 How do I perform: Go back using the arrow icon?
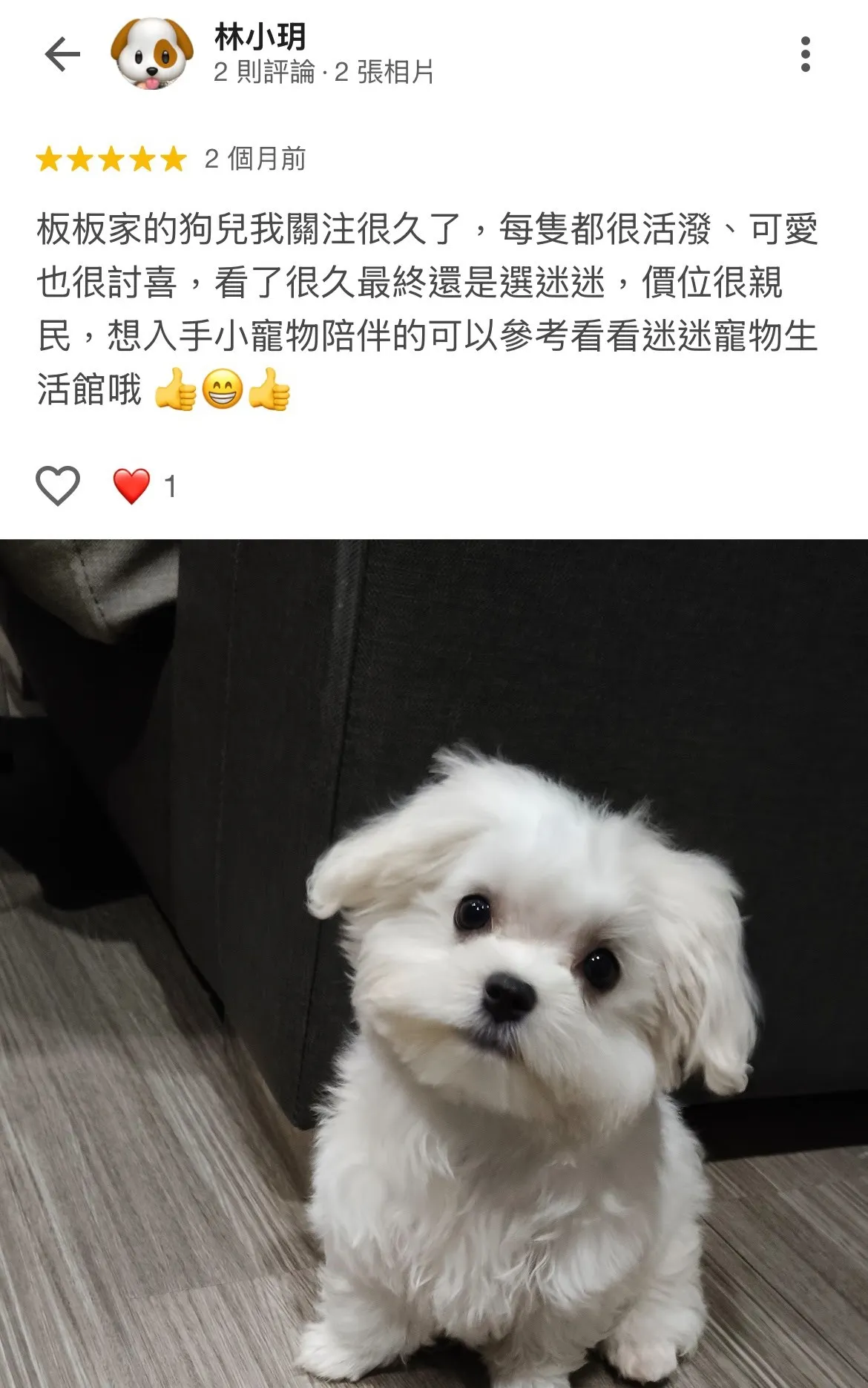click(x=62, y=54)
